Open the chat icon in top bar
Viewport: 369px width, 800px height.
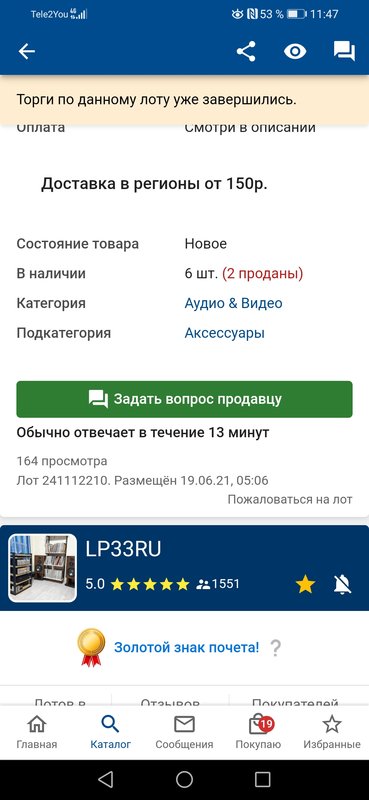(344, 52)
